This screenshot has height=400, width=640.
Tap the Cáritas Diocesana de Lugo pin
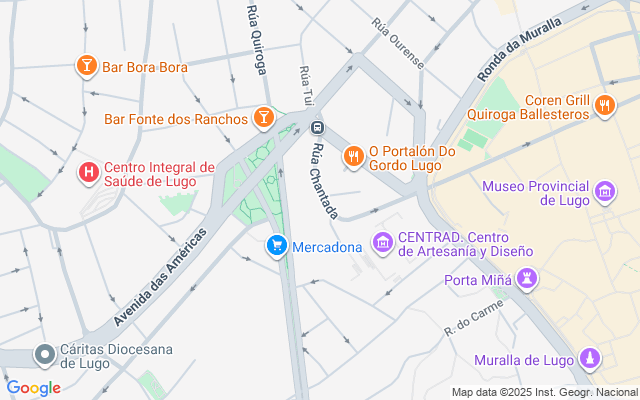coord(44,355)
